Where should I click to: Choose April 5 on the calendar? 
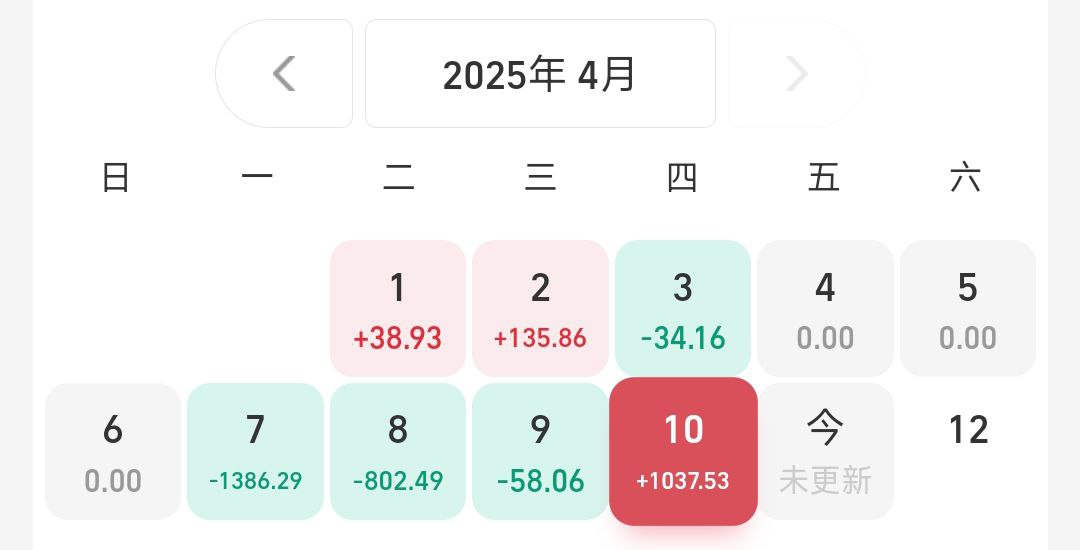967,308
